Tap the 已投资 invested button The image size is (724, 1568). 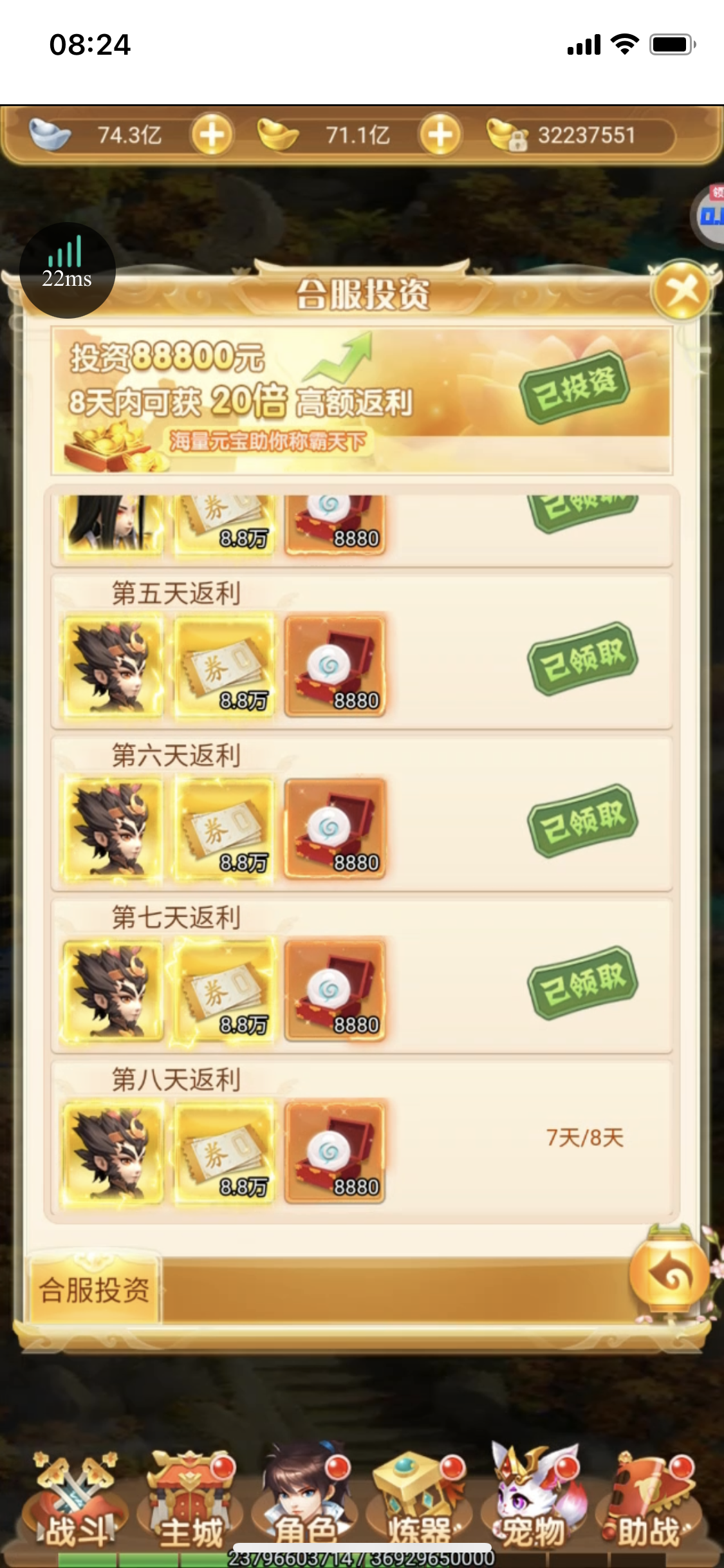575,387
